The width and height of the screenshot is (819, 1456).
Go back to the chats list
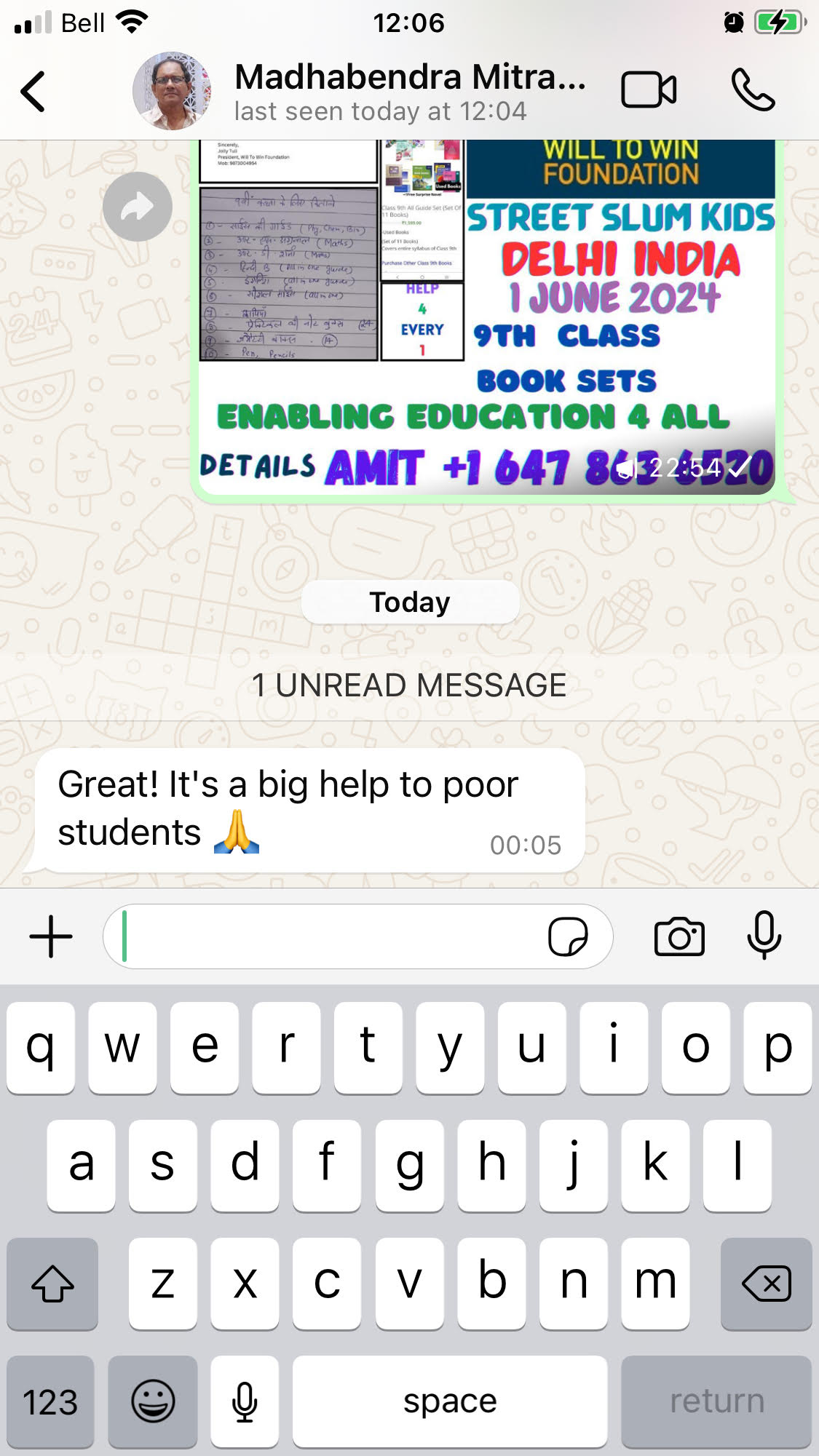[33, 92]
